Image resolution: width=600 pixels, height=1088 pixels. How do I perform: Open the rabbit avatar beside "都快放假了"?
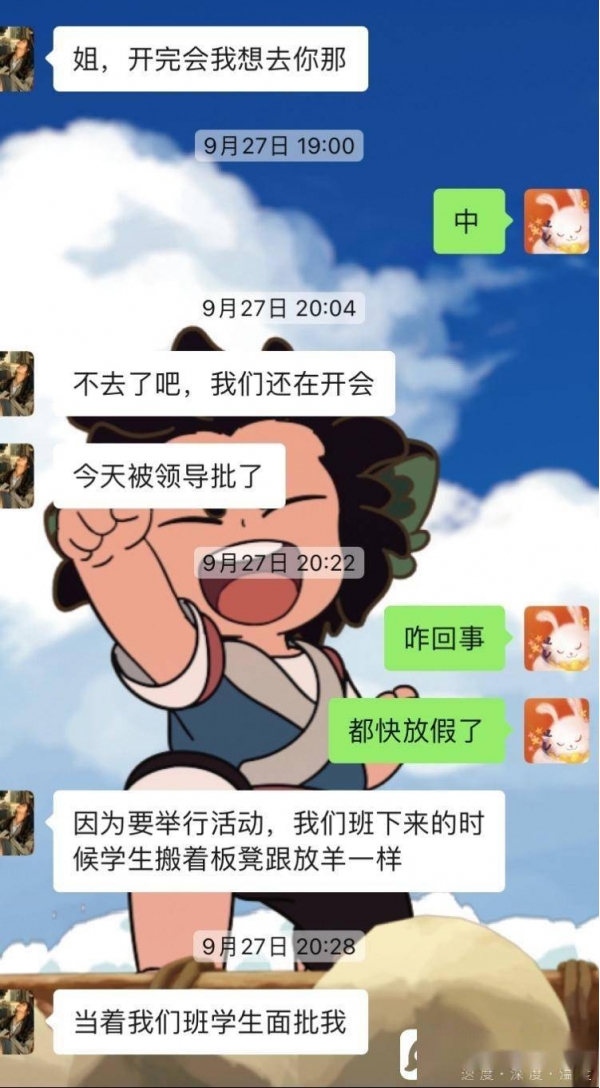(x=556, y=730)
